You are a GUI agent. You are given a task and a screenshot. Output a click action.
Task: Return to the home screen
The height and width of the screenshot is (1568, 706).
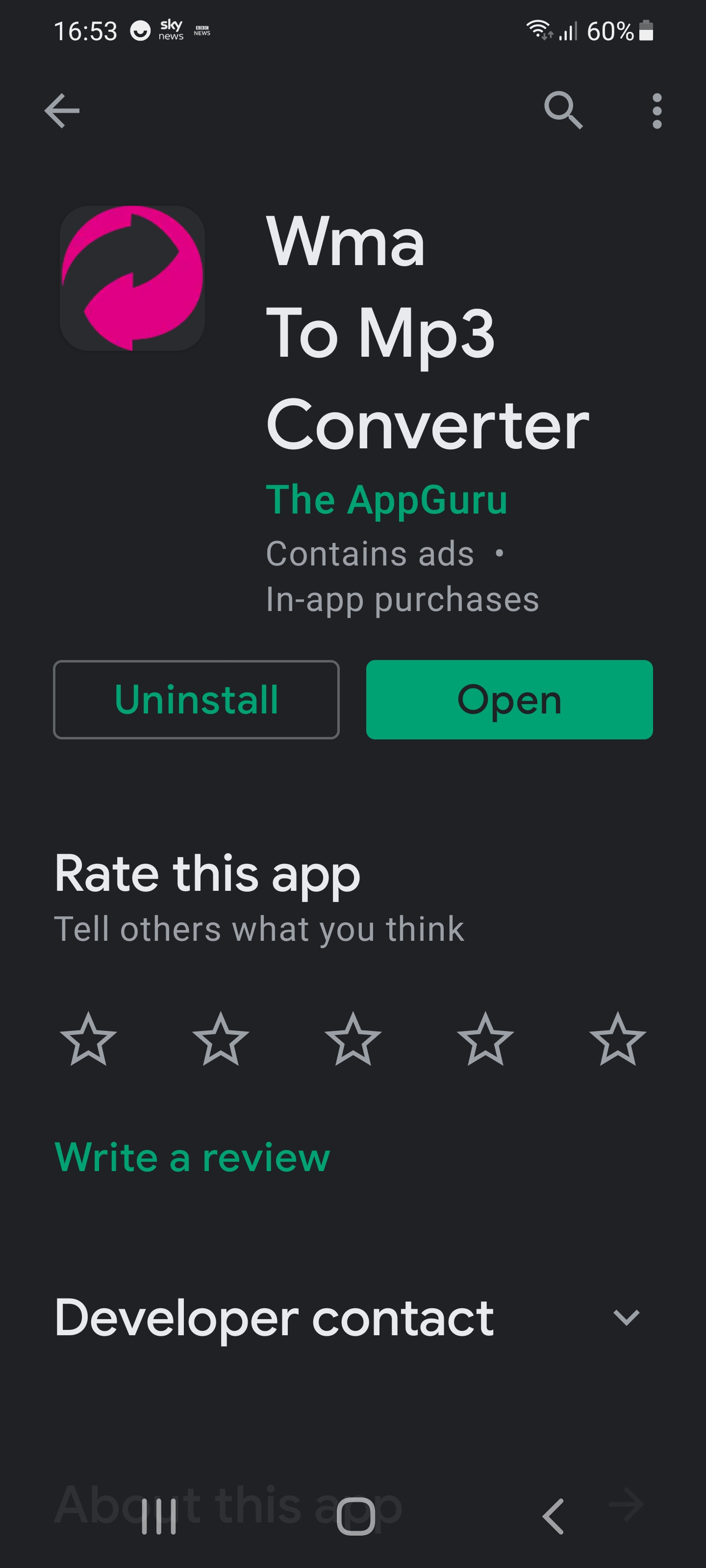[355, 1516]
